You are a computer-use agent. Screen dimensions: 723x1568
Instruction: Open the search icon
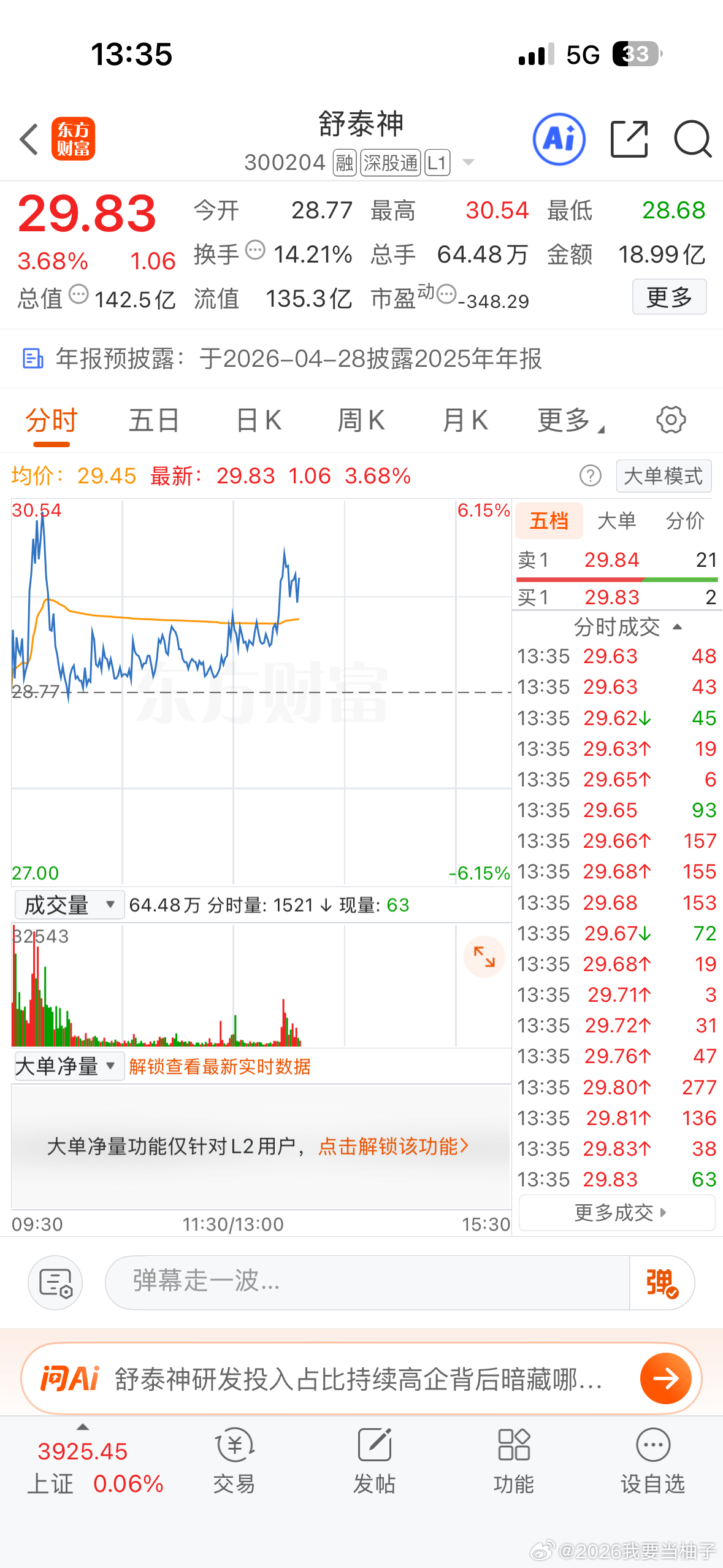click(x=692, y=140)
